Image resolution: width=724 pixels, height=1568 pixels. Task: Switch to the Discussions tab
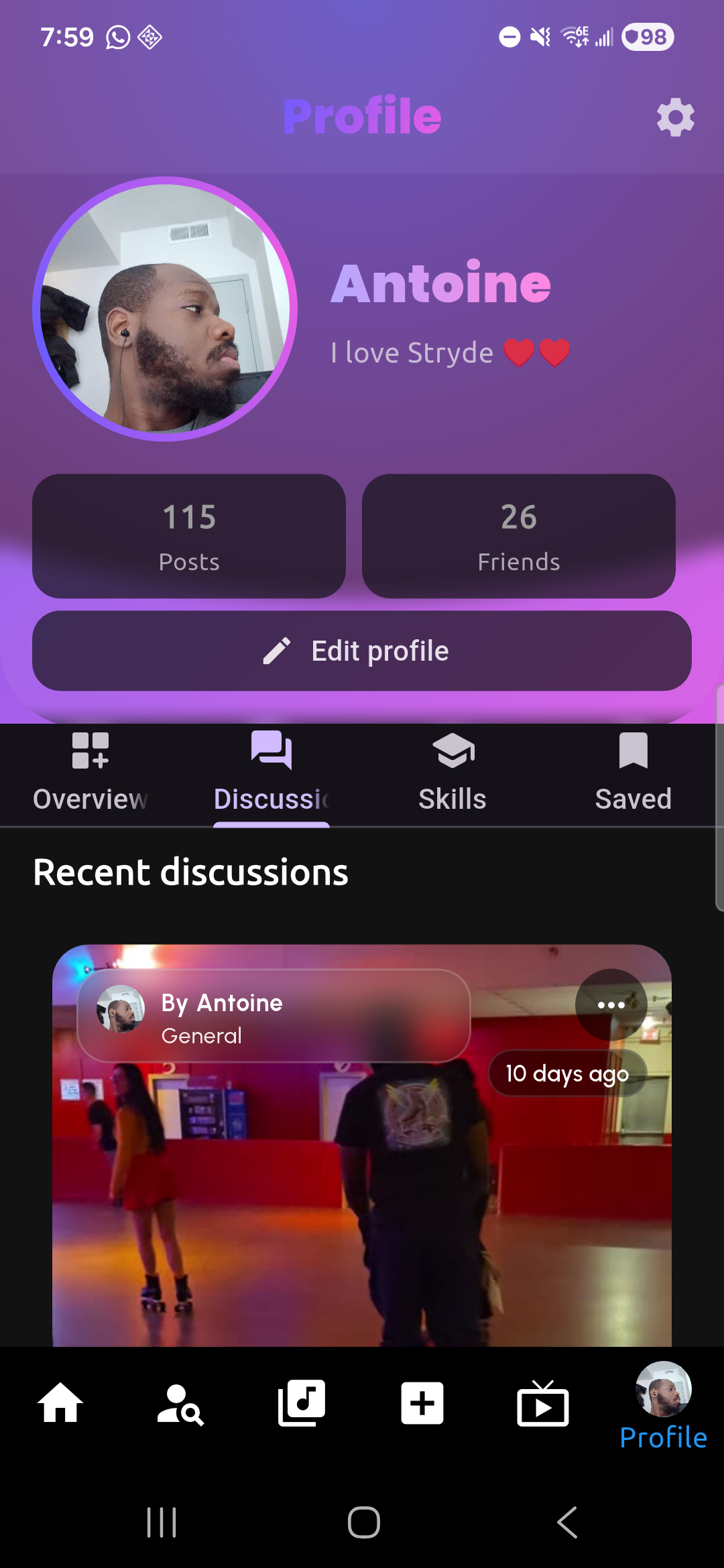(271, 774)
